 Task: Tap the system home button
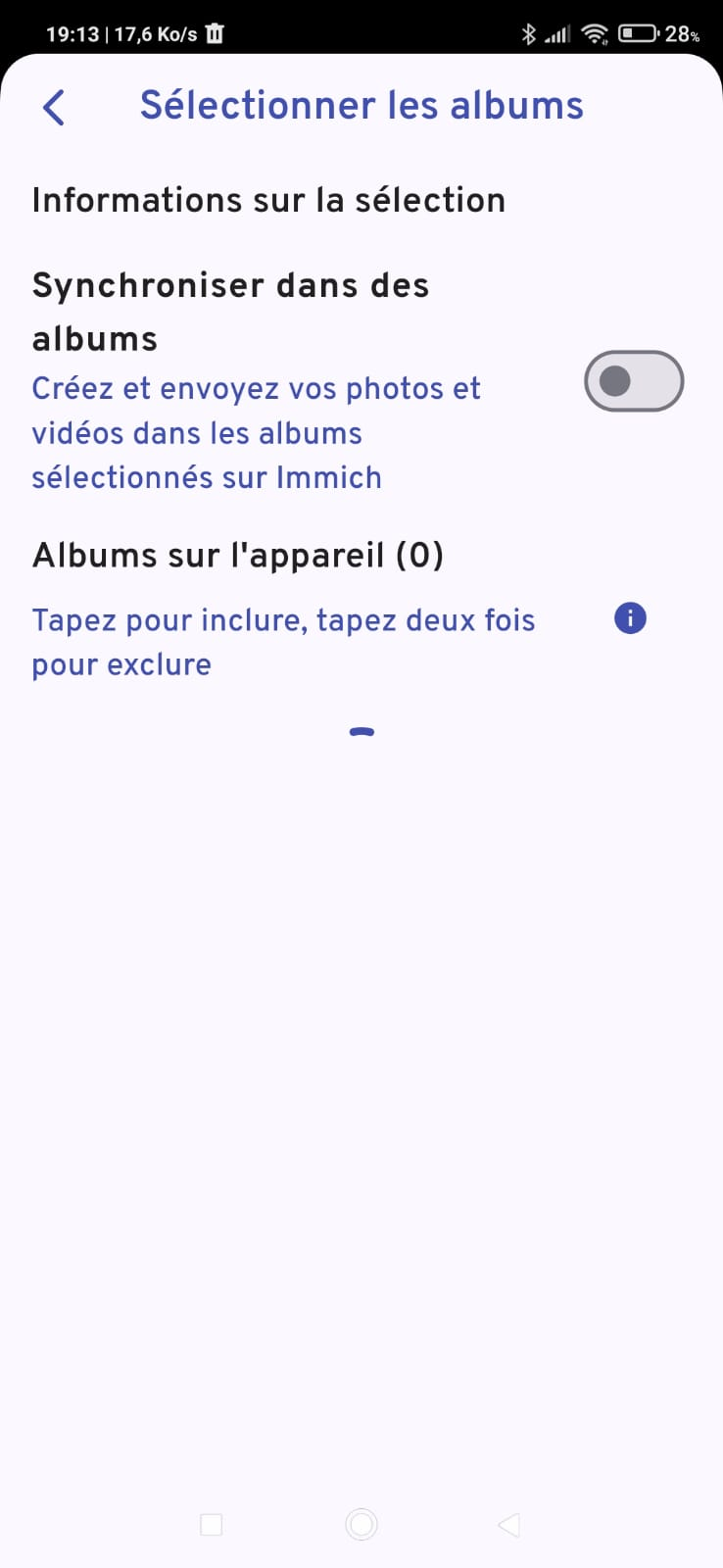[x=361, y=1524]
